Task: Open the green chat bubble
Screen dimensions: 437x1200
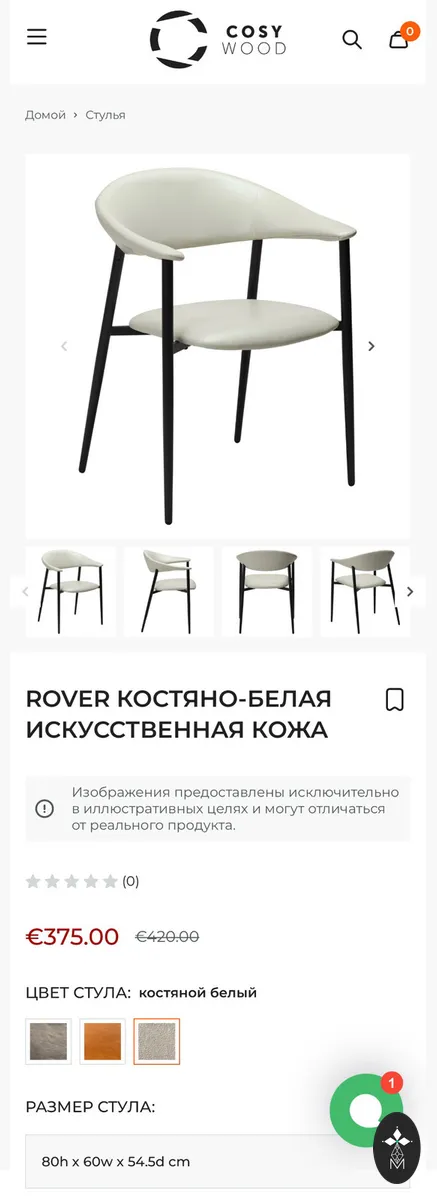Action: point(366,1110)
